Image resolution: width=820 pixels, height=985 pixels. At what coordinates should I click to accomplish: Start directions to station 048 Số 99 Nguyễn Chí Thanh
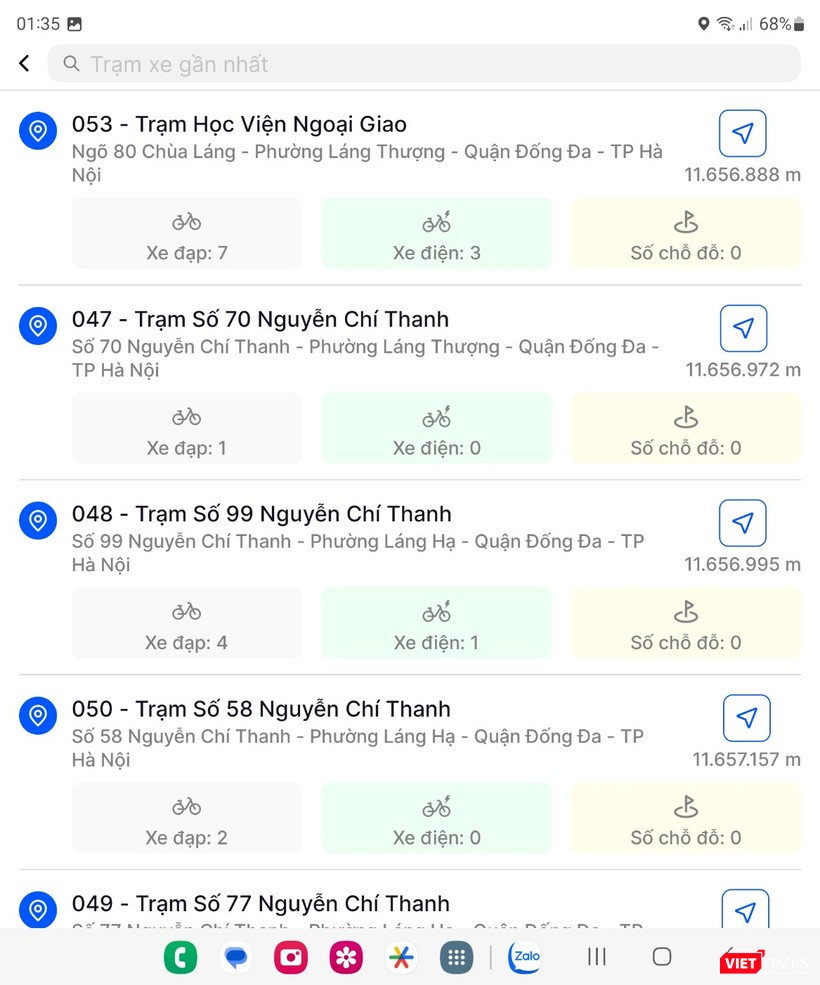point(742,523)
